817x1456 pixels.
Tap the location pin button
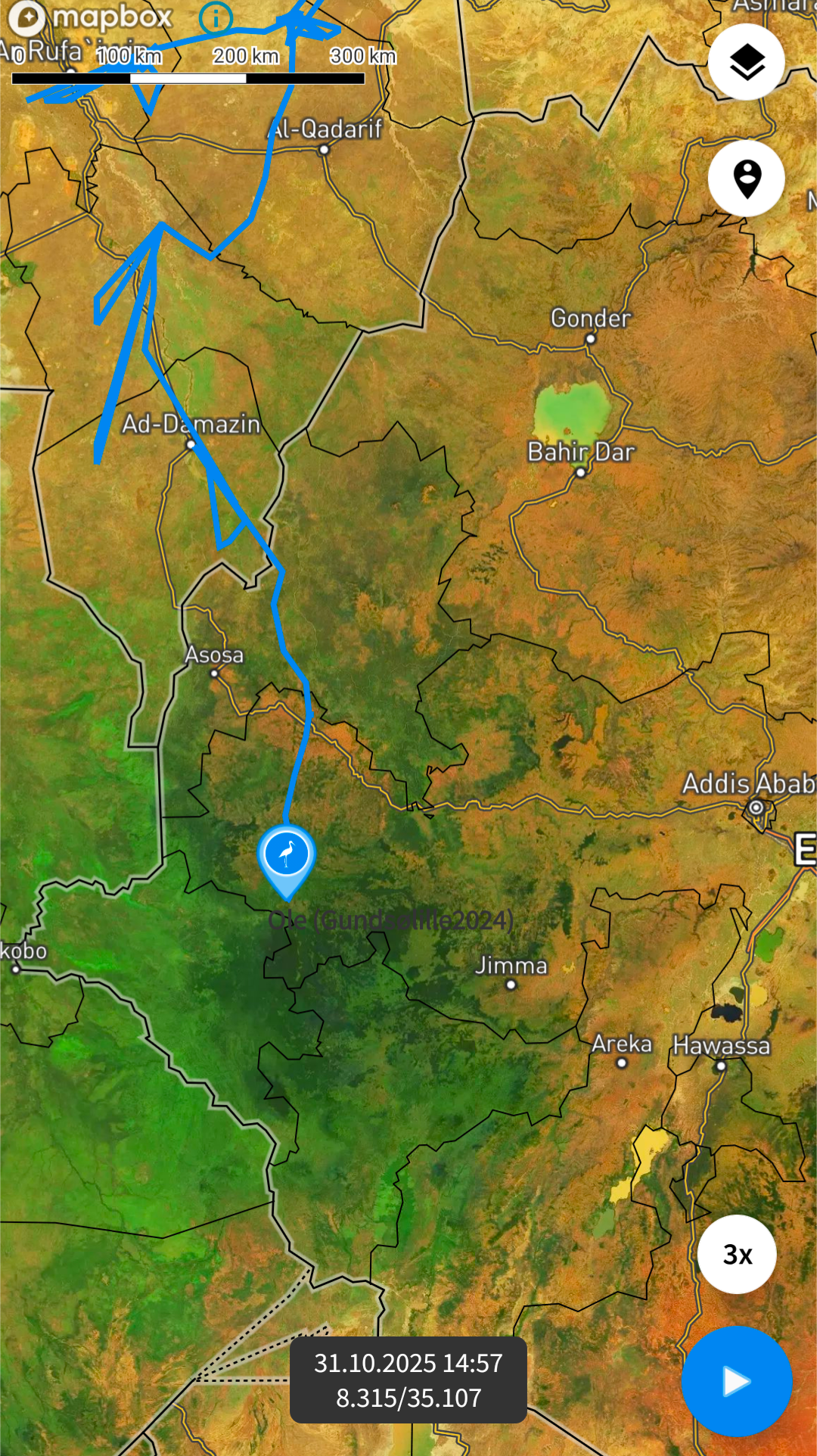tap(746, 179)
